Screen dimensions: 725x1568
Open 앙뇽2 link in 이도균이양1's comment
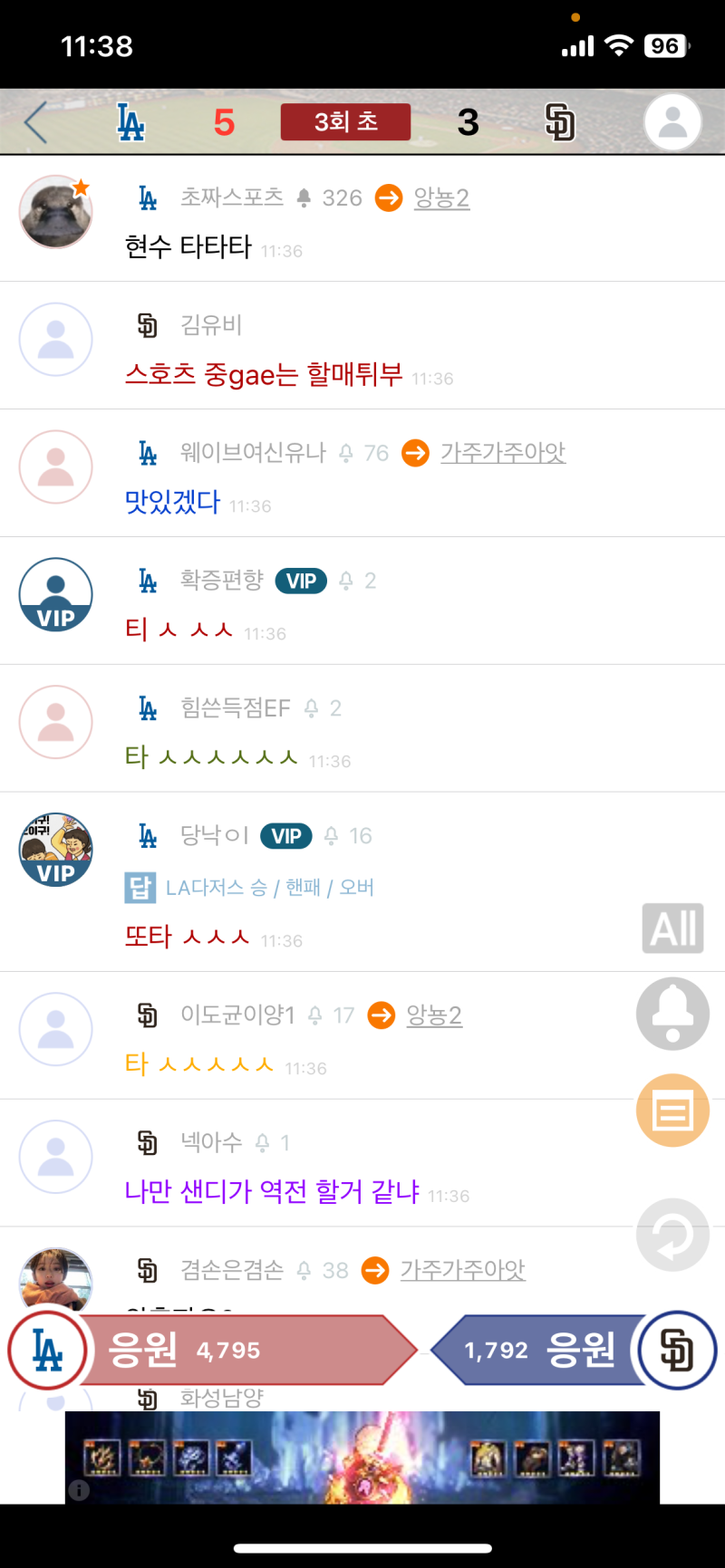point(433,1015)
